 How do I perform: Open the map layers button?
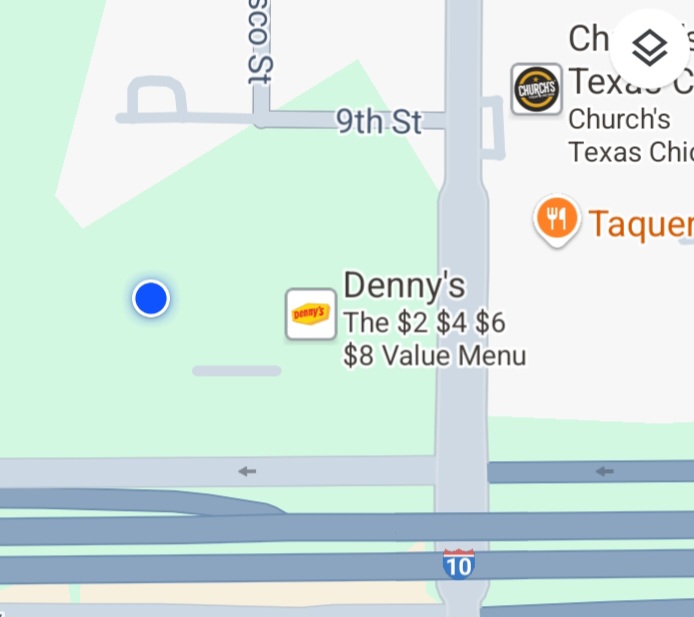coord(650,47)
